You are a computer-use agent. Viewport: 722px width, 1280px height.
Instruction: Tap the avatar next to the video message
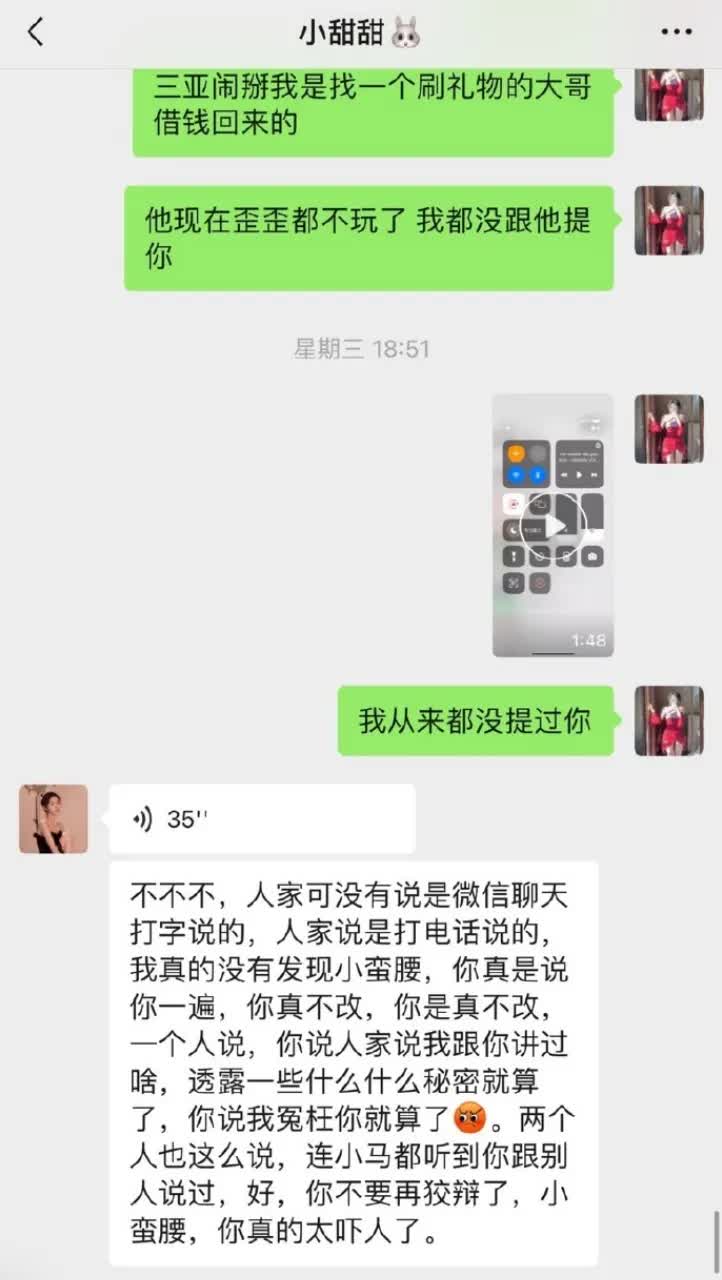click(x=668, y=428)
